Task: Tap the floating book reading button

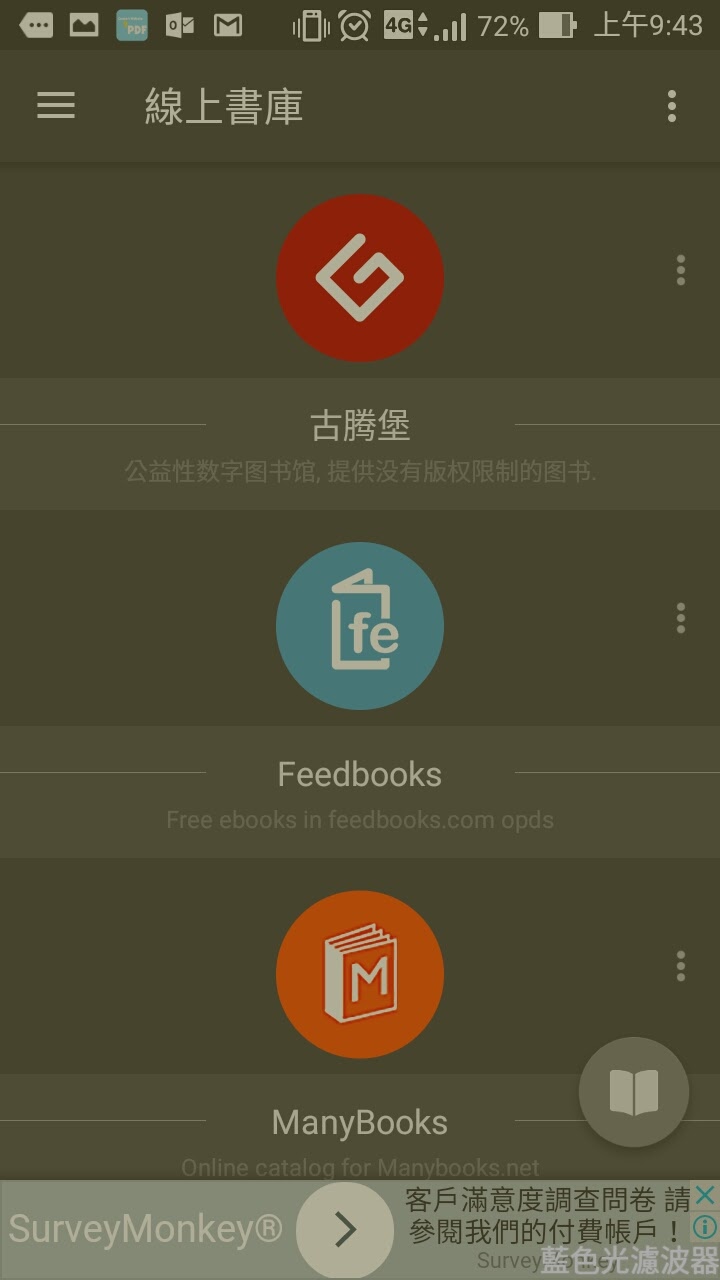Action: (x=634, y=1092)
